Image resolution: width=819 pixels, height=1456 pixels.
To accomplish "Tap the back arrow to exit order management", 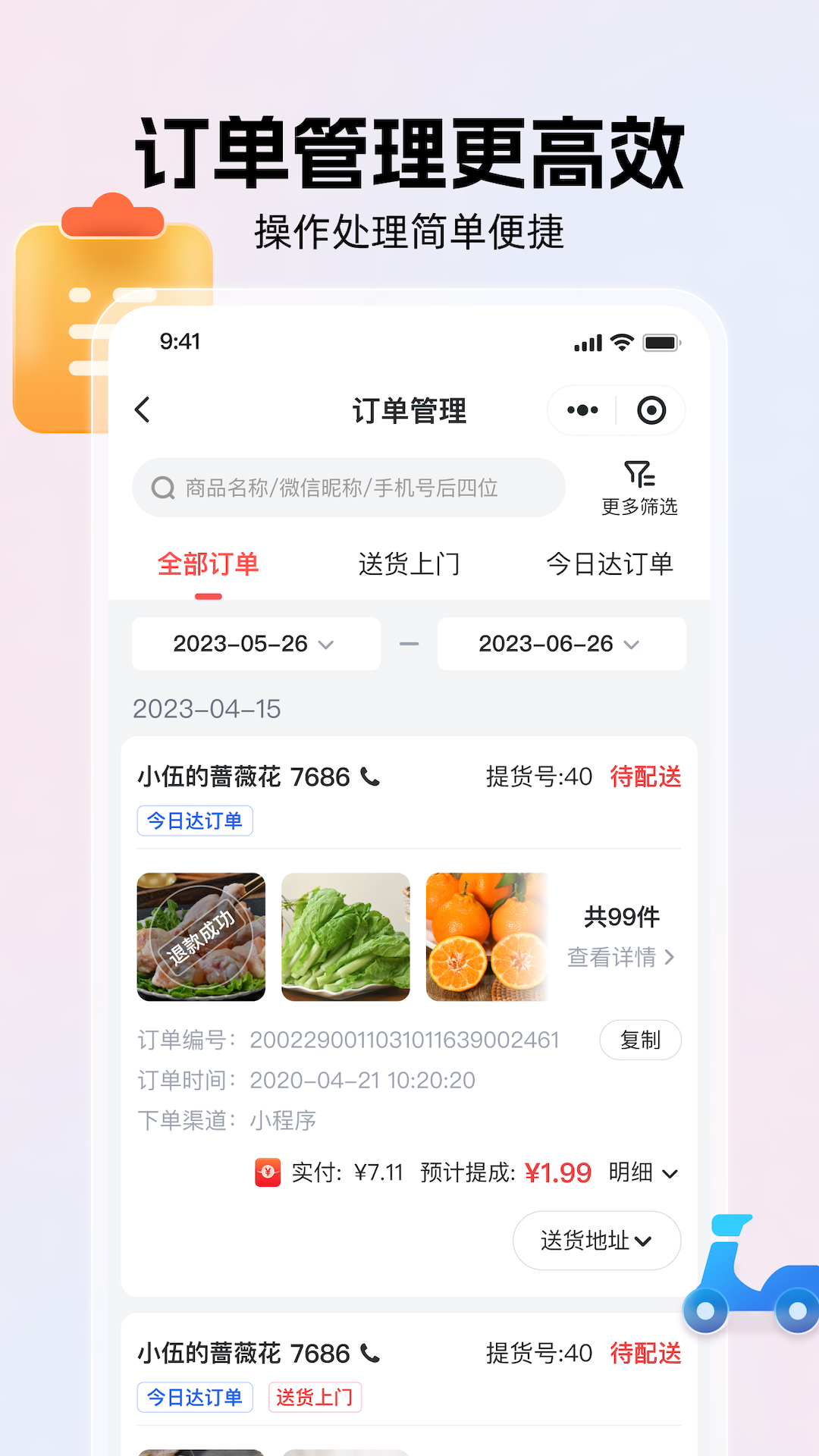I will pyautogui.click(x=143, y=409).
